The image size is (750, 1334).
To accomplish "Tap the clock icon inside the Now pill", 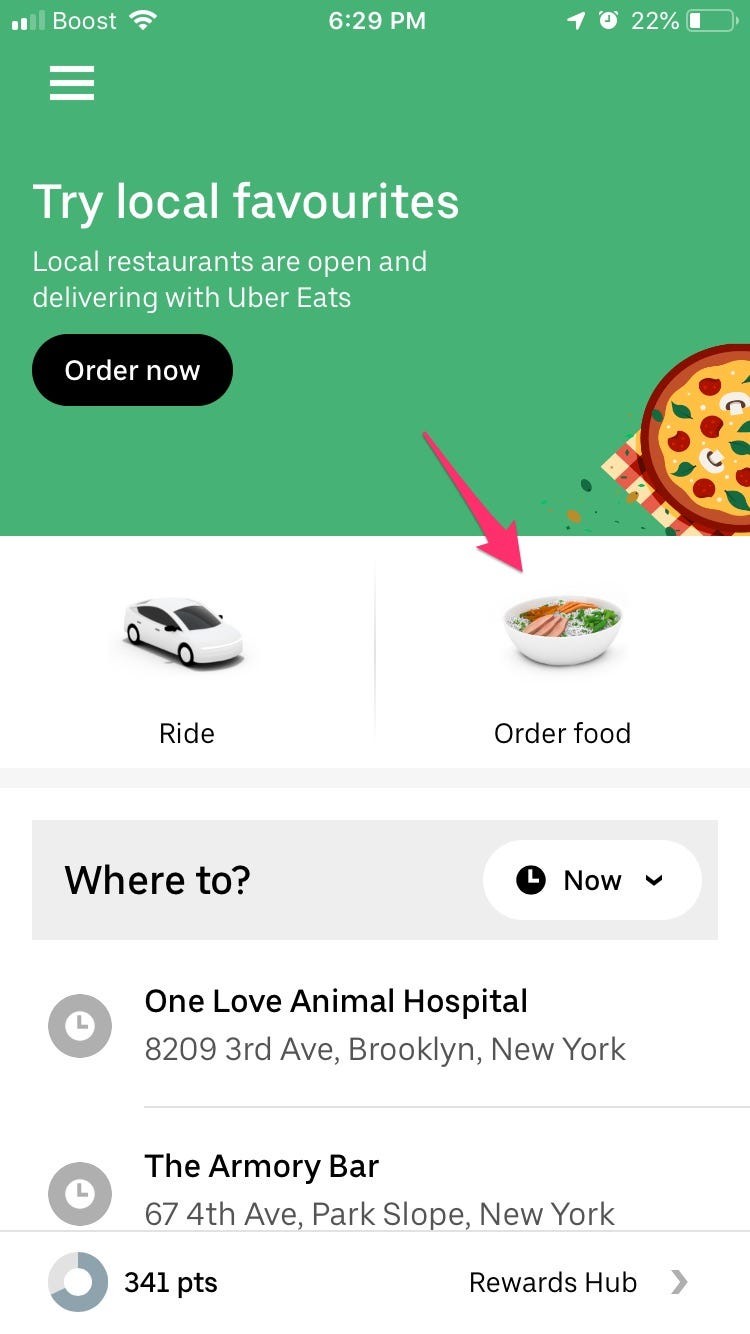I will (x=529, y=880).
